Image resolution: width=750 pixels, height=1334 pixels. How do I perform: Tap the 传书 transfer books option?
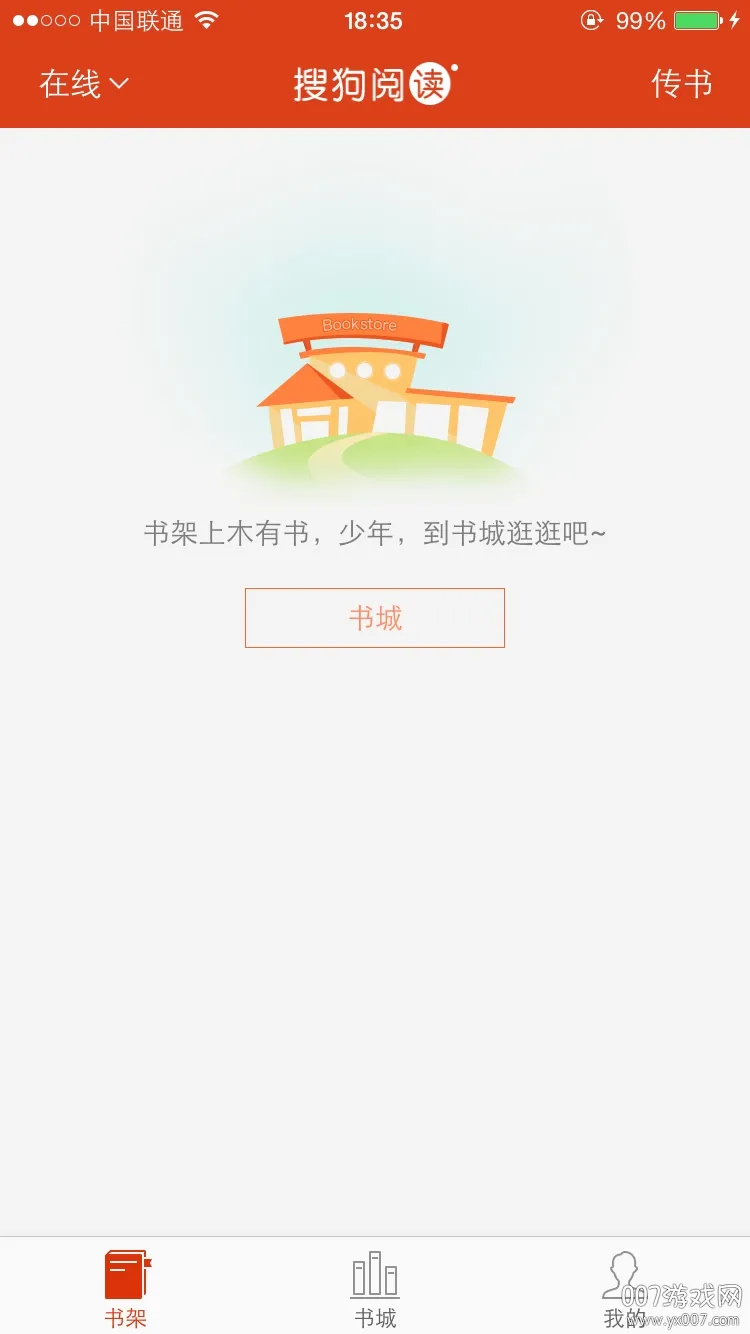click(683, 85)
